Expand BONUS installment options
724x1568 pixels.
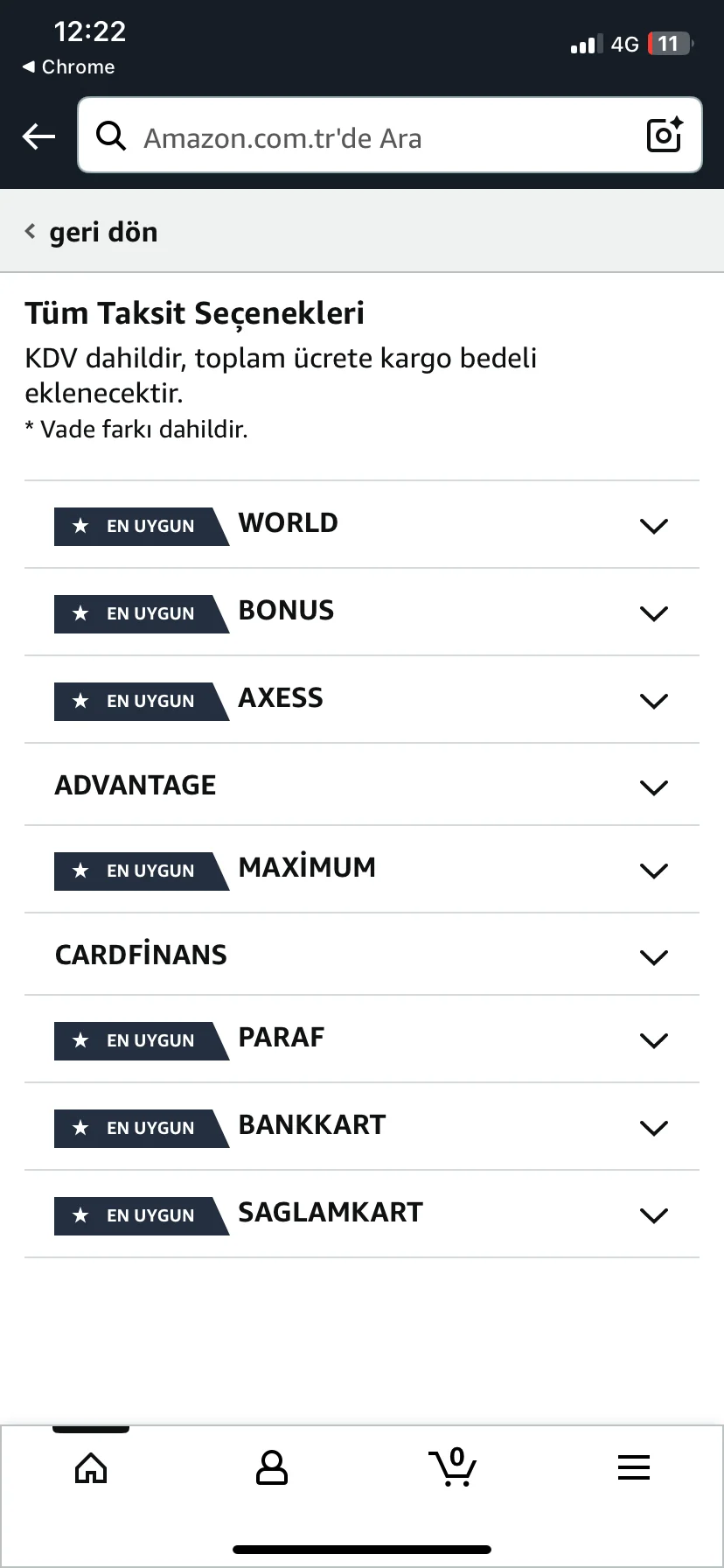click(x=652, y=612)
